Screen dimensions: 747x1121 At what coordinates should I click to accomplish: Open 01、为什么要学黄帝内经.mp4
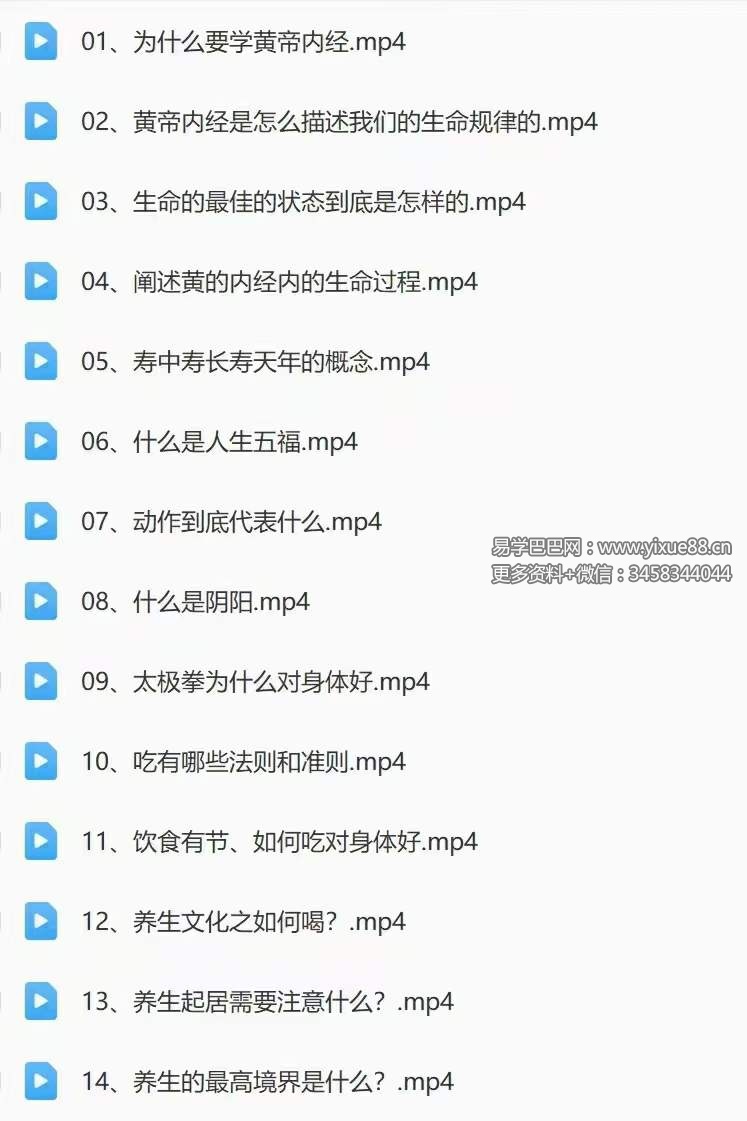pyautogui.click(x=240, y=42)
